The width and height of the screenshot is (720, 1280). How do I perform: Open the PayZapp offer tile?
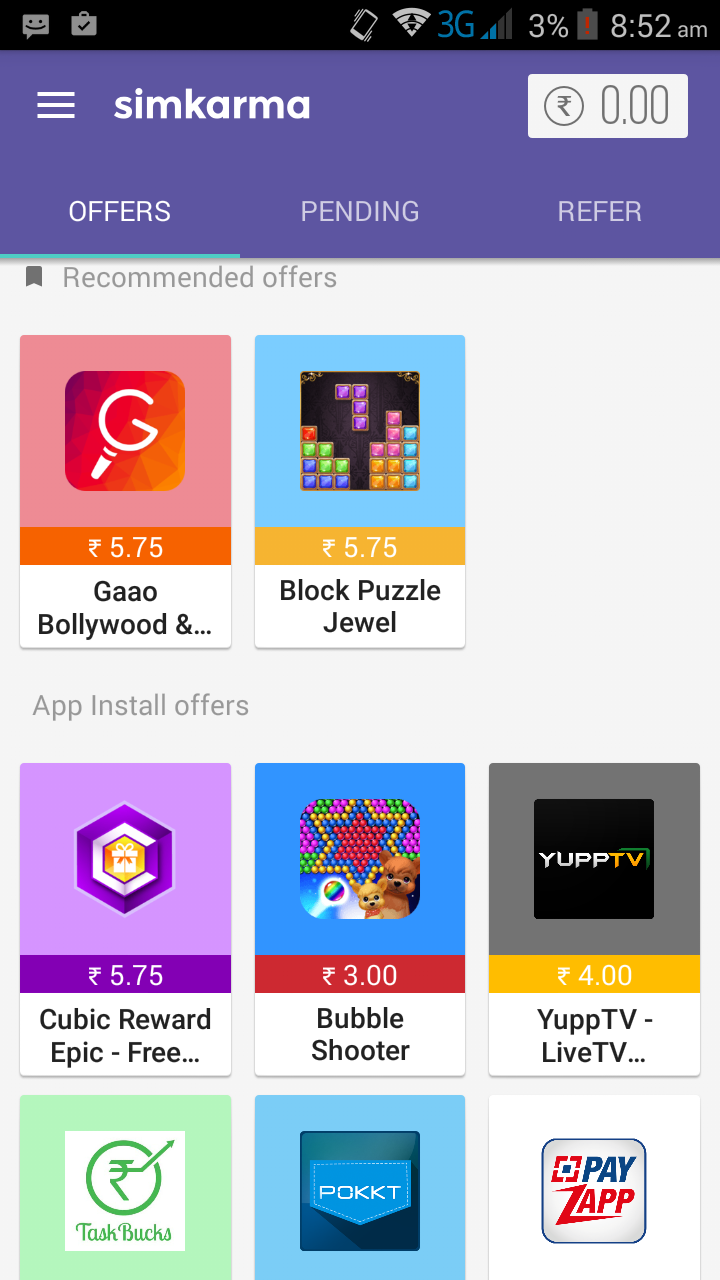tap(594, 1190)
